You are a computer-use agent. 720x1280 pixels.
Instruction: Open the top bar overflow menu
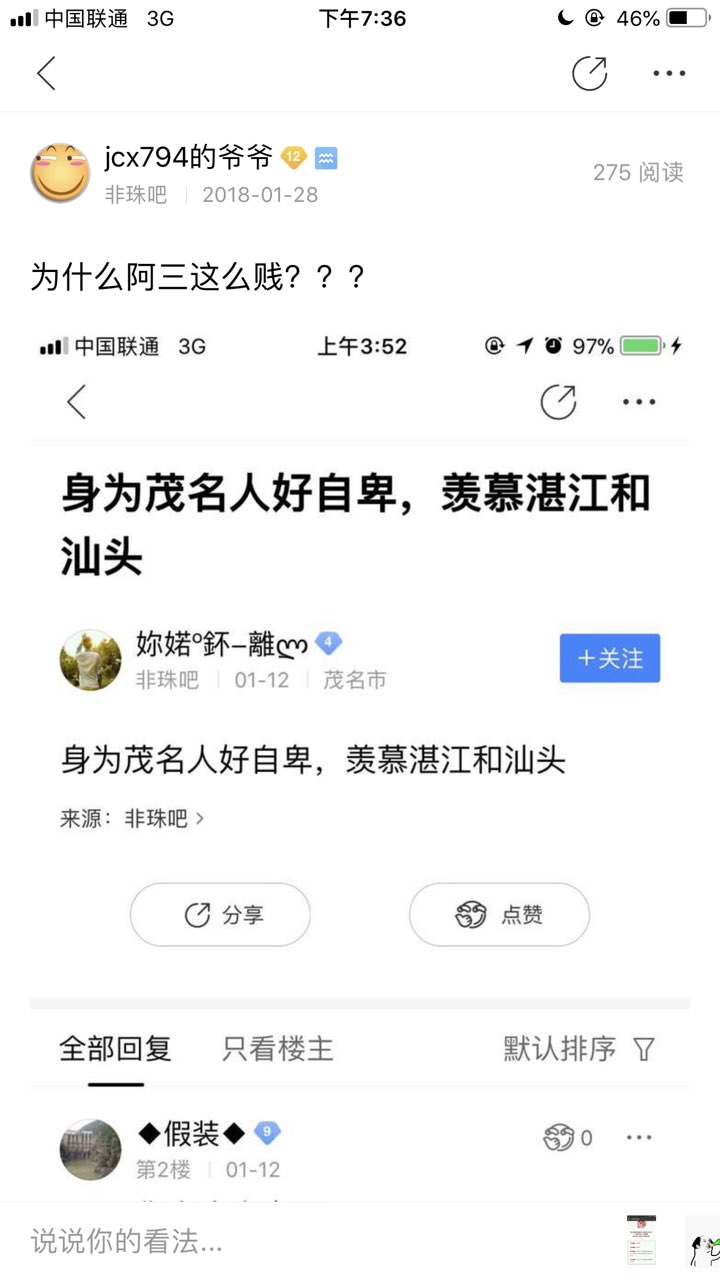tap(669, 73)
